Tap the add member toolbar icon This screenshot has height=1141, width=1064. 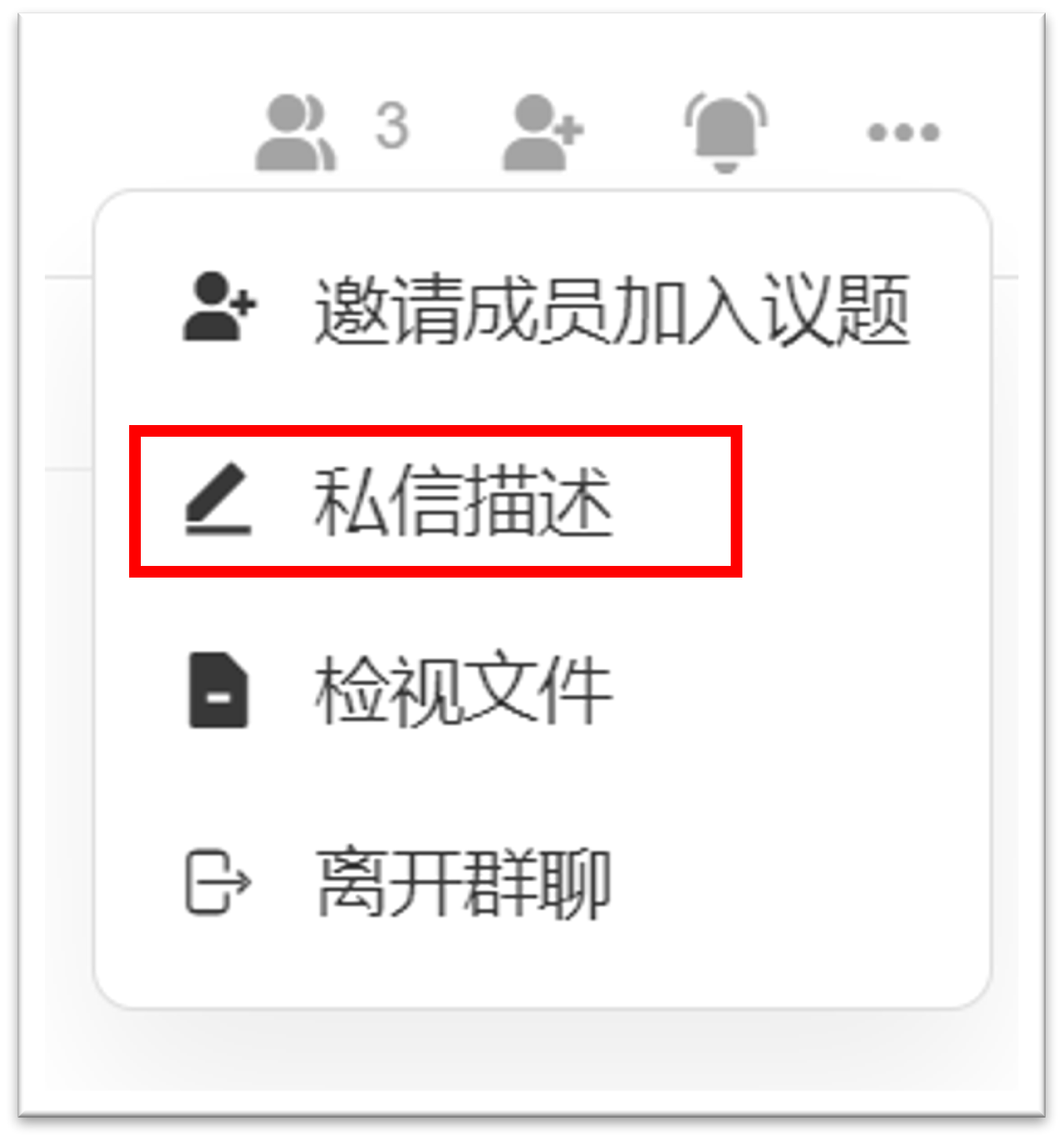click(x=542, y=132)
